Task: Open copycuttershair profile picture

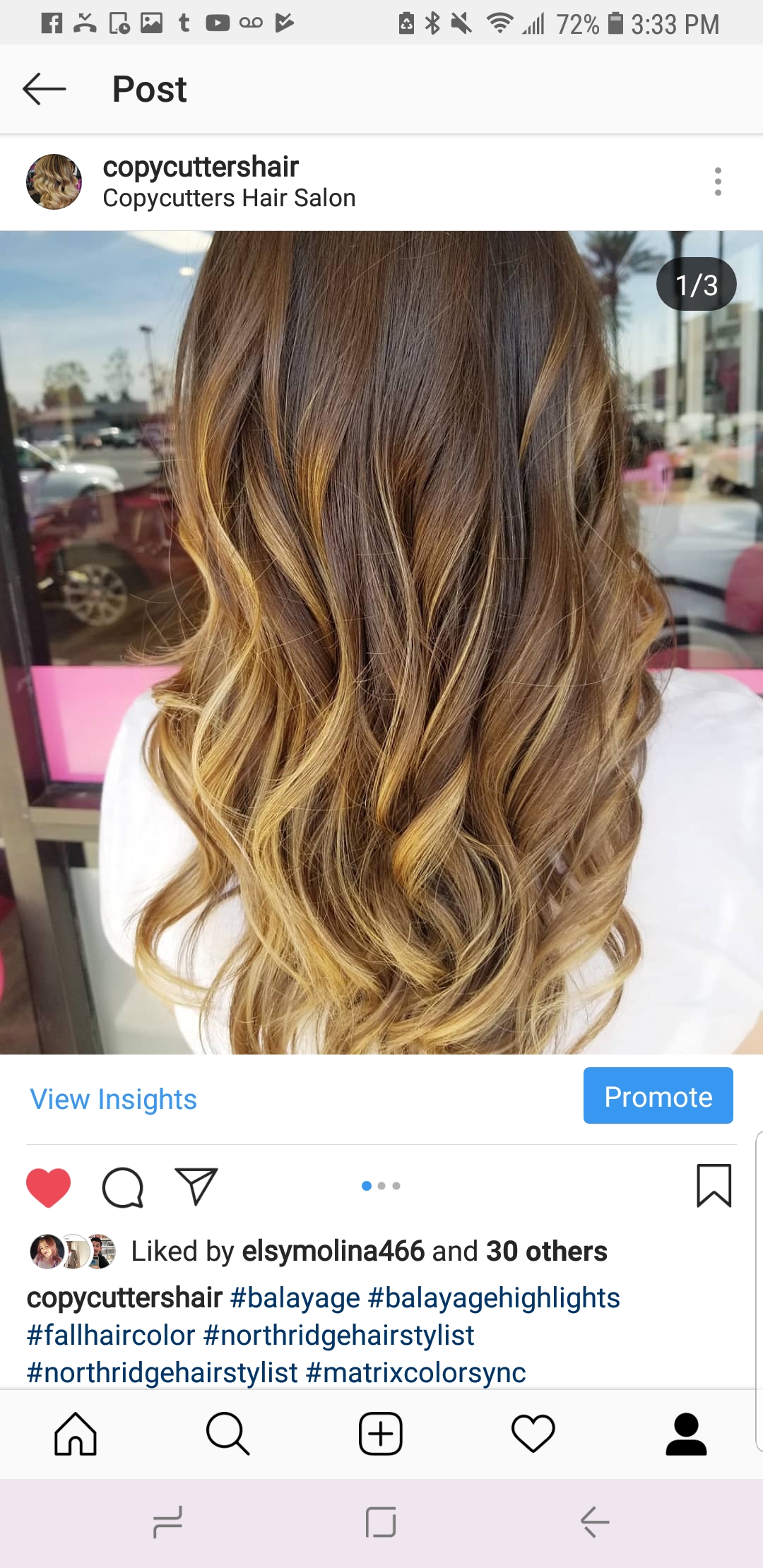Action: (x=54, y=182)
